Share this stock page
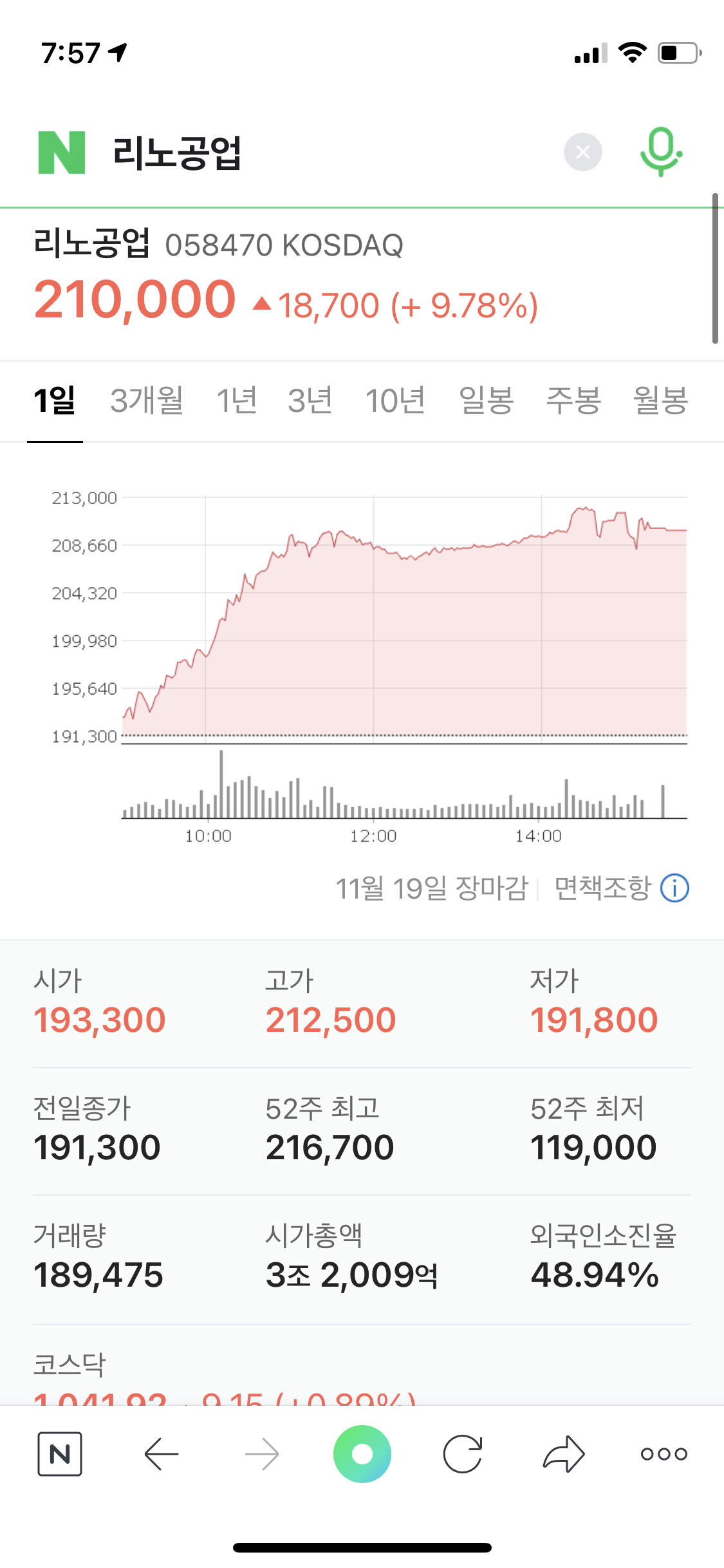The width and height of the screenshot is (724, 1568). tap(564, 1453)
